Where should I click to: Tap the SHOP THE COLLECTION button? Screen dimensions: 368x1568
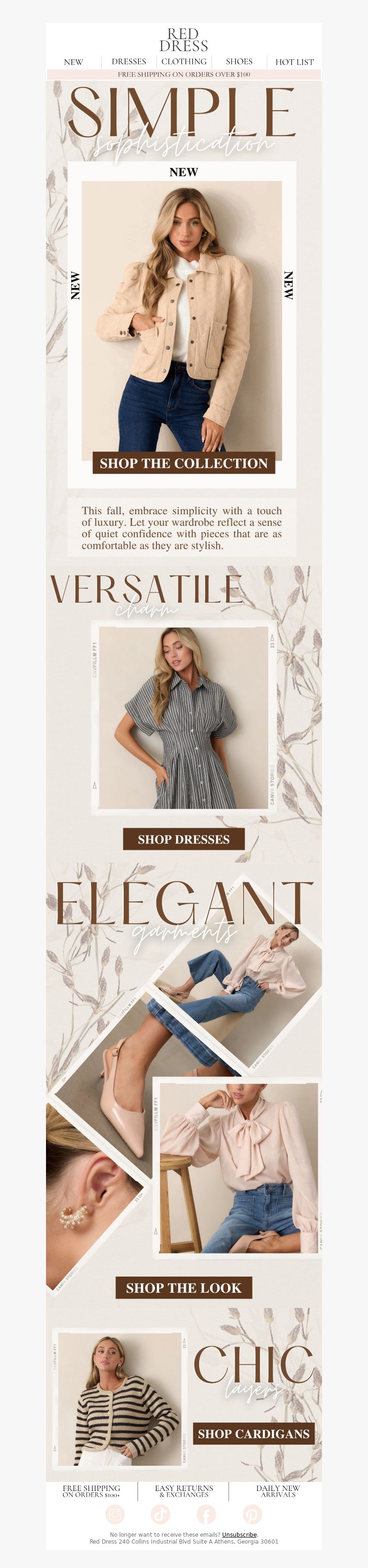point(184,463)
